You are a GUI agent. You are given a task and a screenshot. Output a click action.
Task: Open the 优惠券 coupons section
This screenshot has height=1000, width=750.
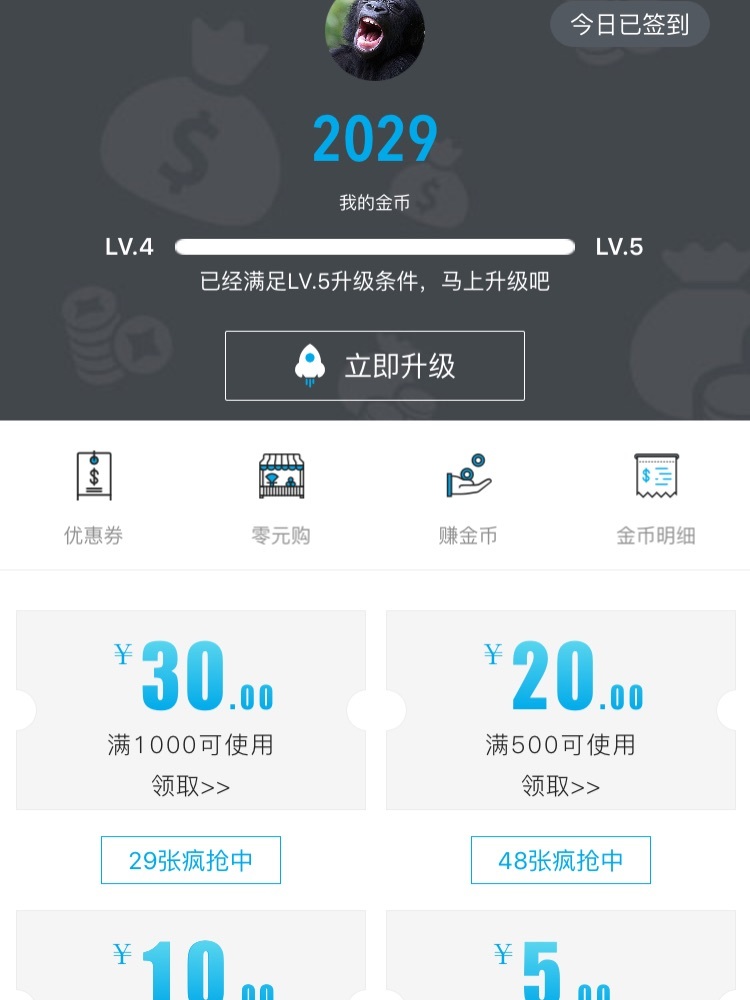94,497
